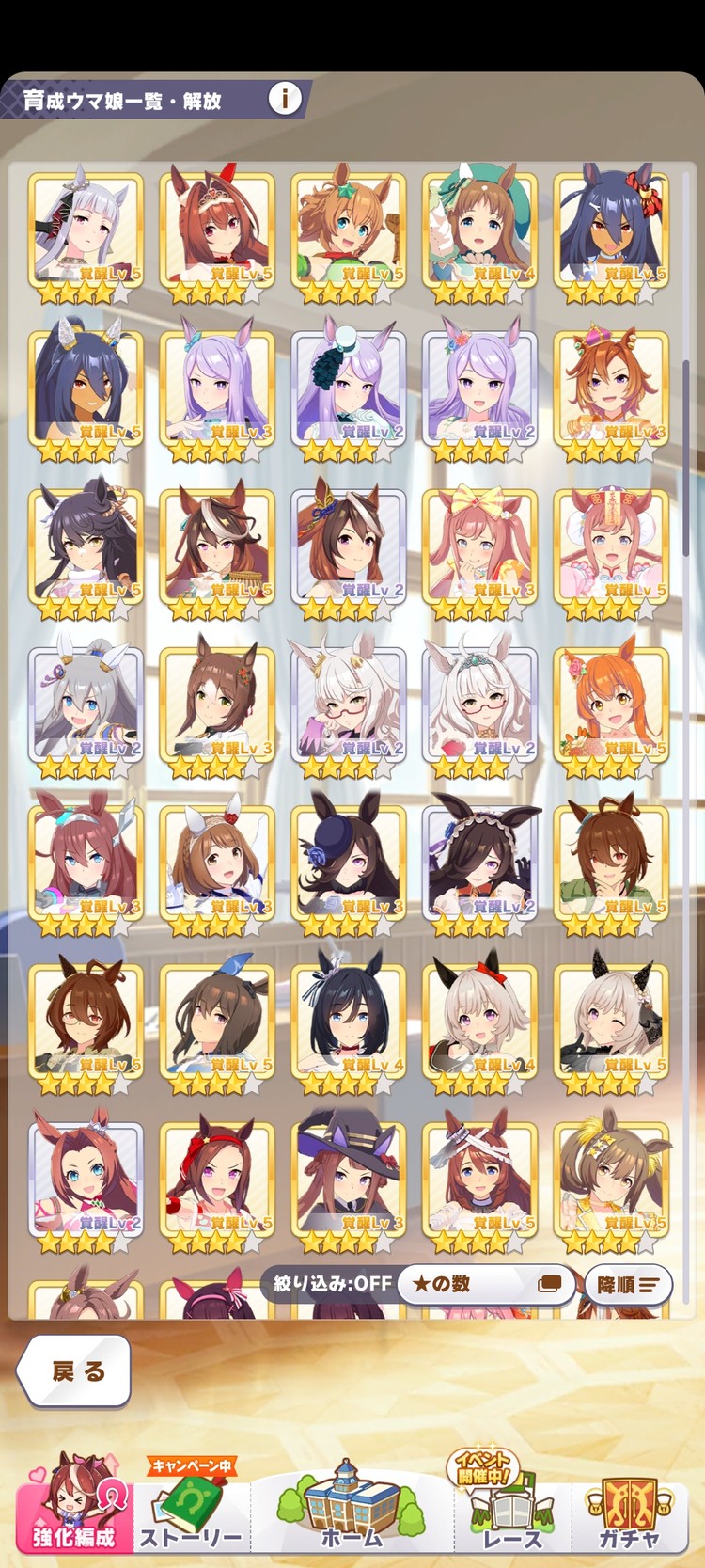705x1568 pixels.
Task: Open the info icon beside 育成ウマ娘一覧
Action: tap(285, 98)
